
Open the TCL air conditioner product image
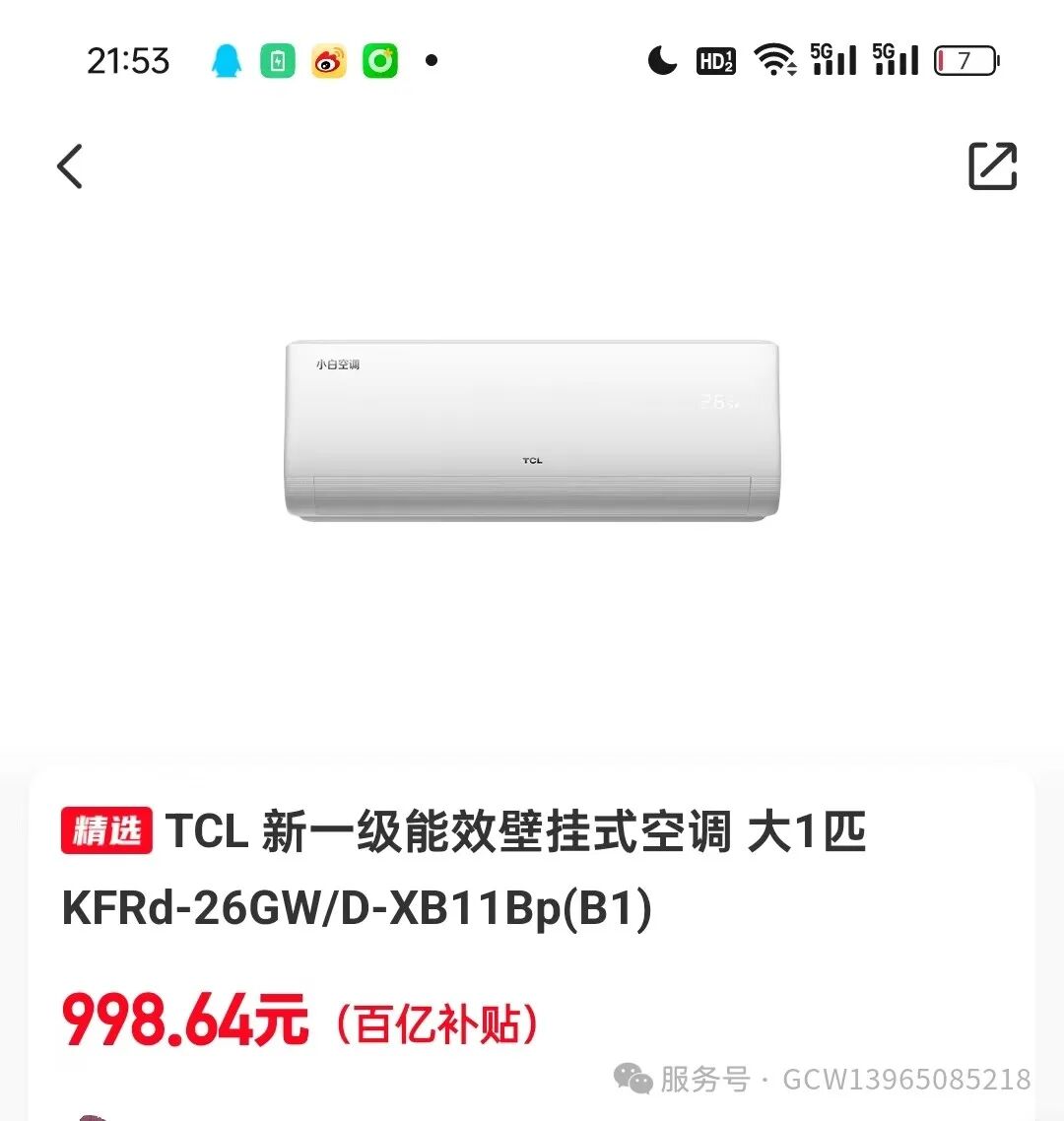click(532, 430)
